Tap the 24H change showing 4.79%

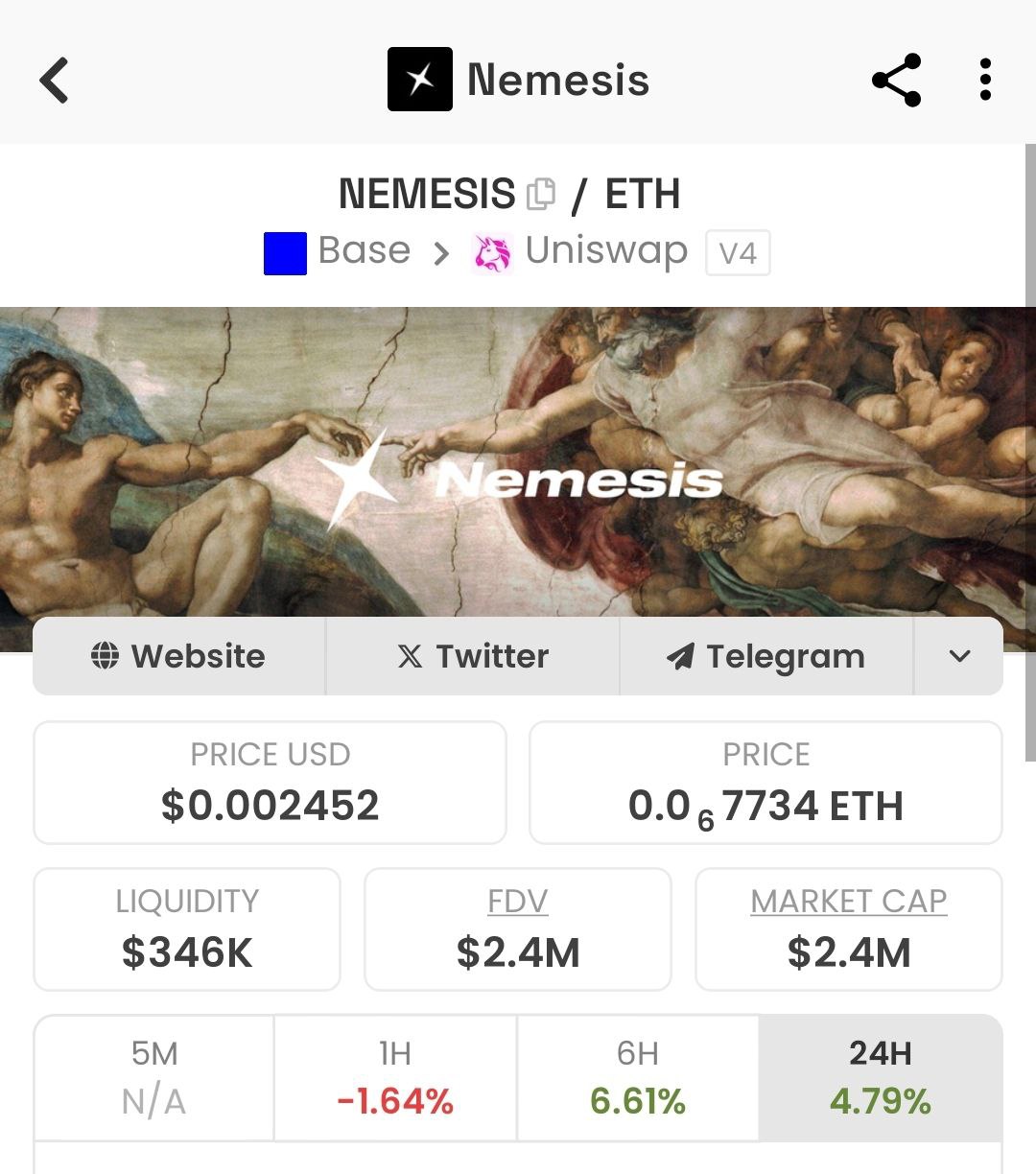[x=880, y=1077]
